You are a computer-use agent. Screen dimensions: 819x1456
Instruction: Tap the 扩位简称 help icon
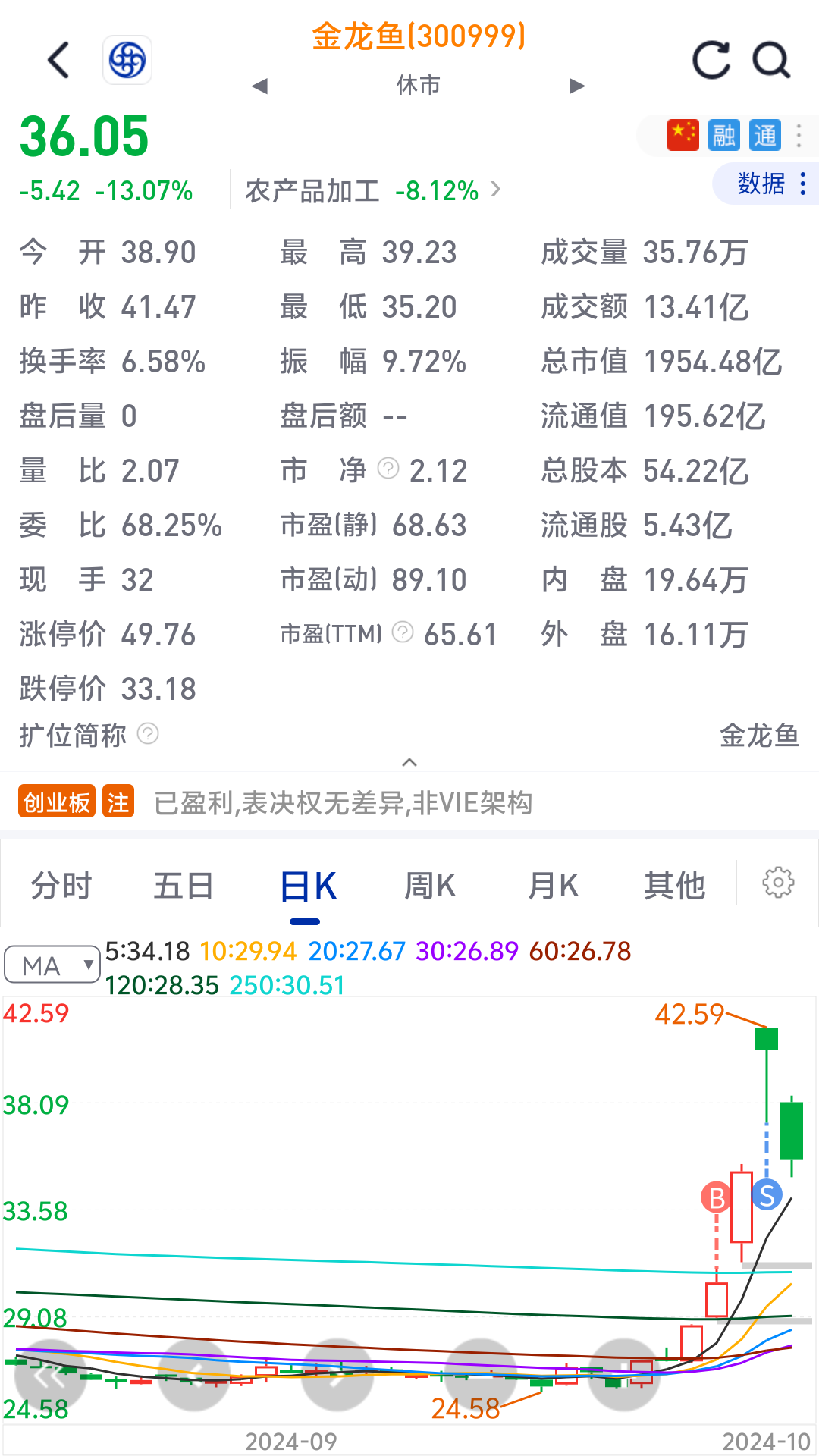tap(148, 734)
